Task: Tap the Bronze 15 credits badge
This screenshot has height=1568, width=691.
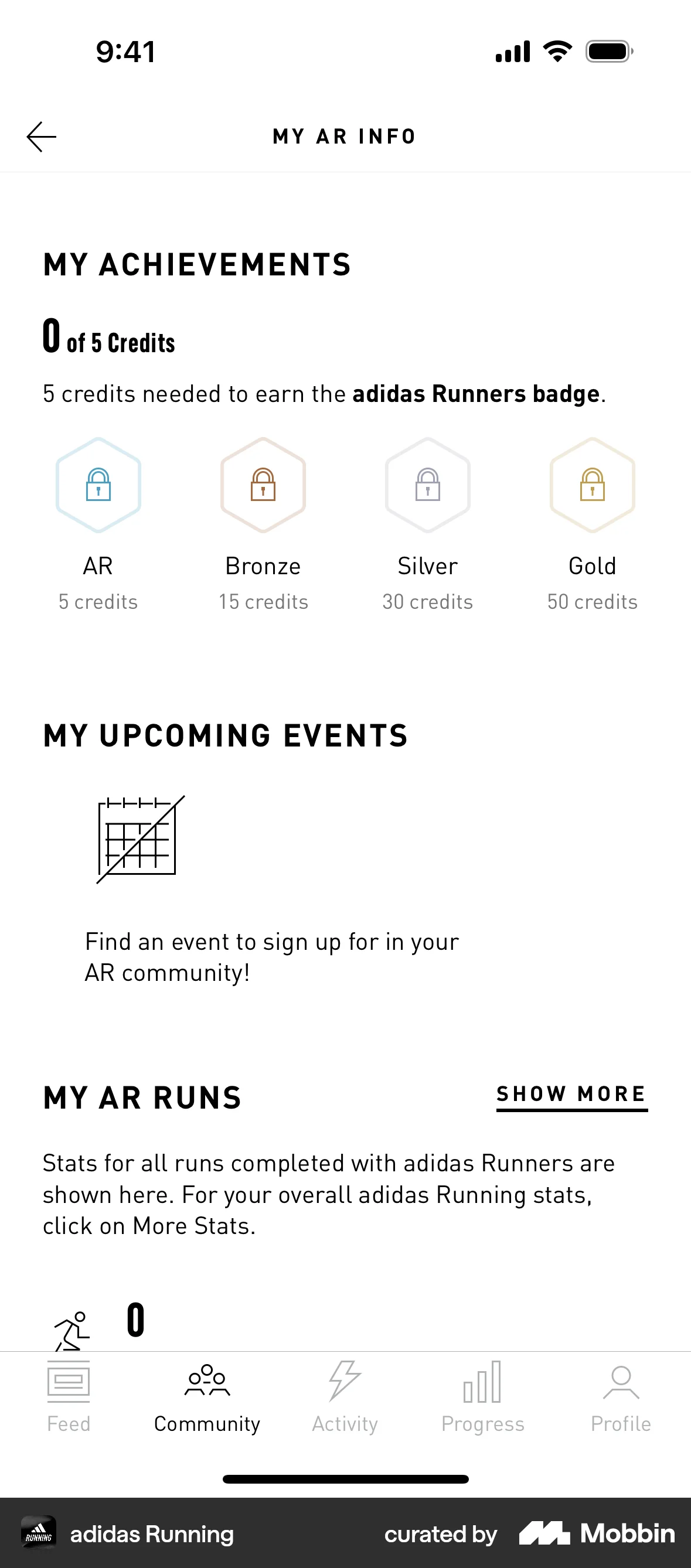Action: pyautogui.click(x=263, y=485)
